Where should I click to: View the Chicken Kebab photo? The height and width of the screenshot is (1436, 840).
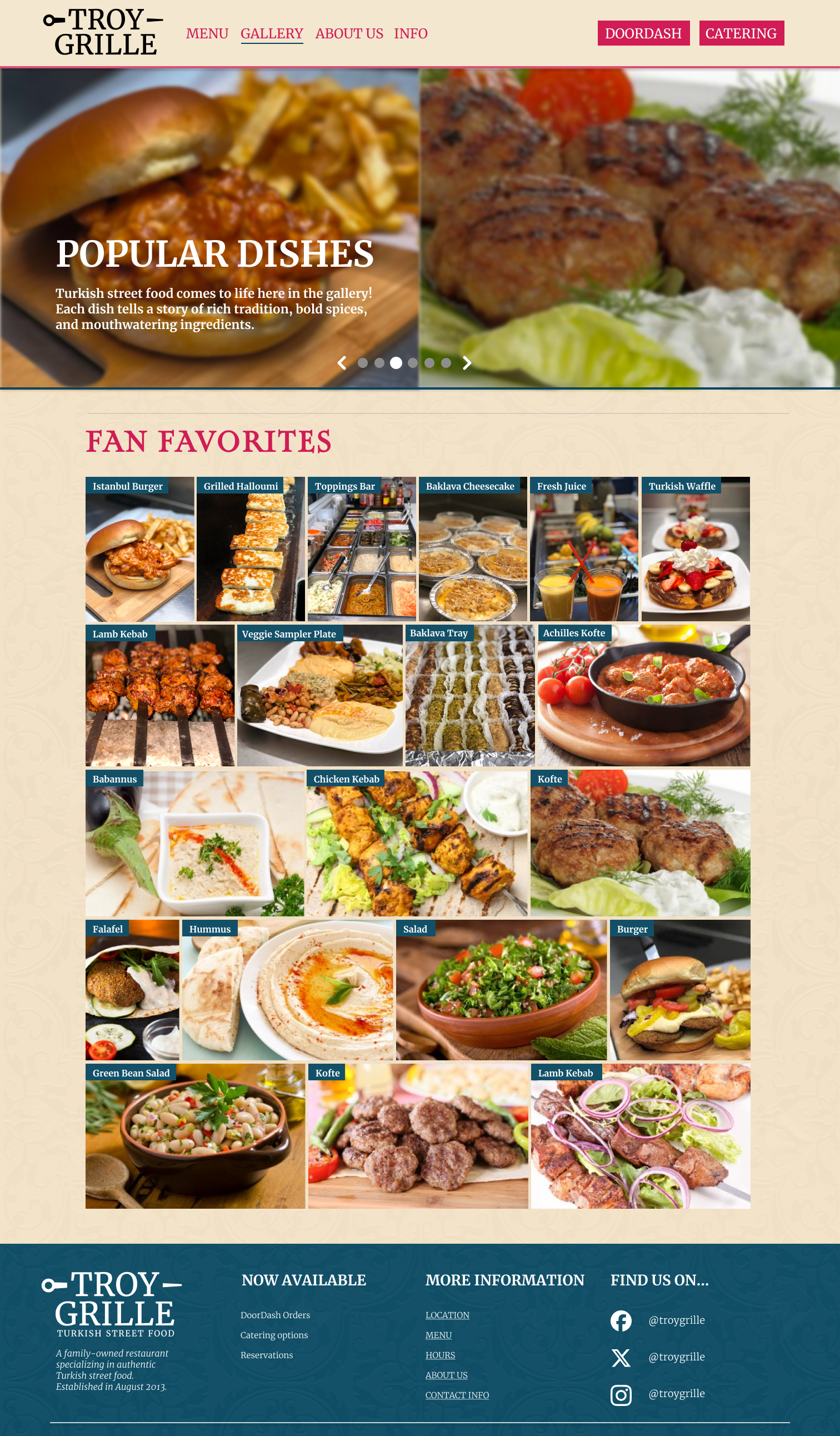pos(417,844)
